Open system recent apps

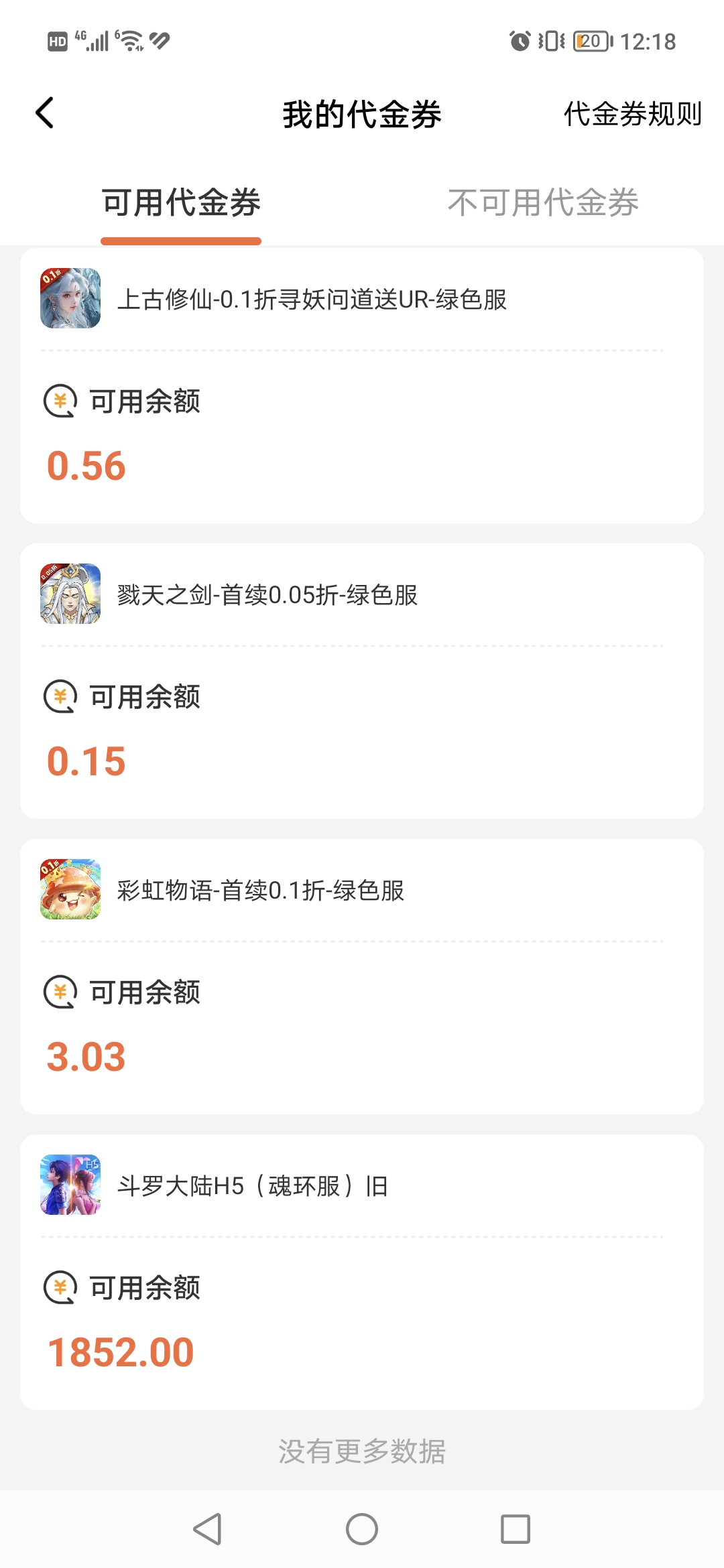[x=516, y=1529]
